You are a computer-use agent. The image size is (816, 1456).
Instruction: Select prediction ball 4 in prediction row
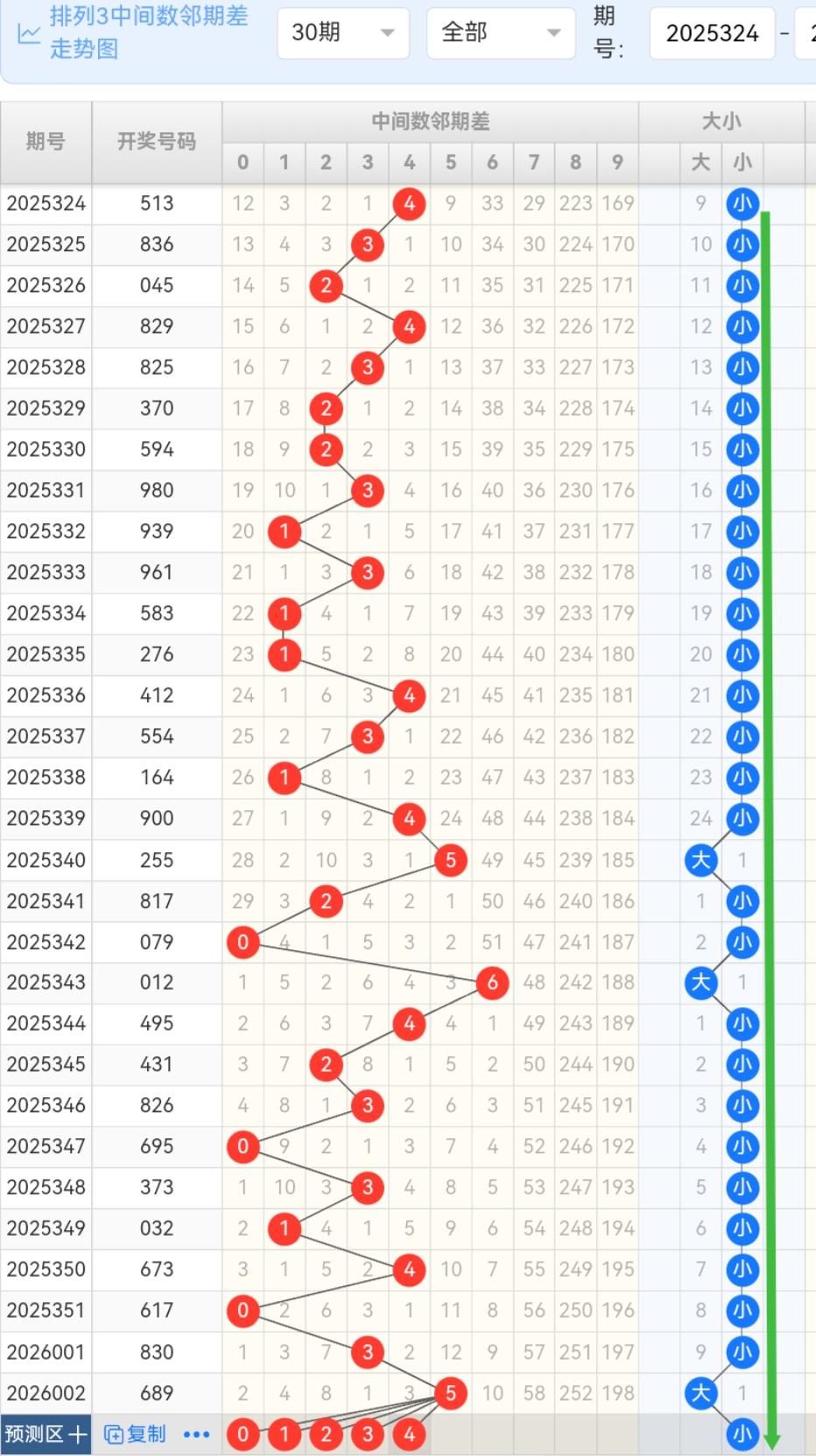tap(409, 1434)
